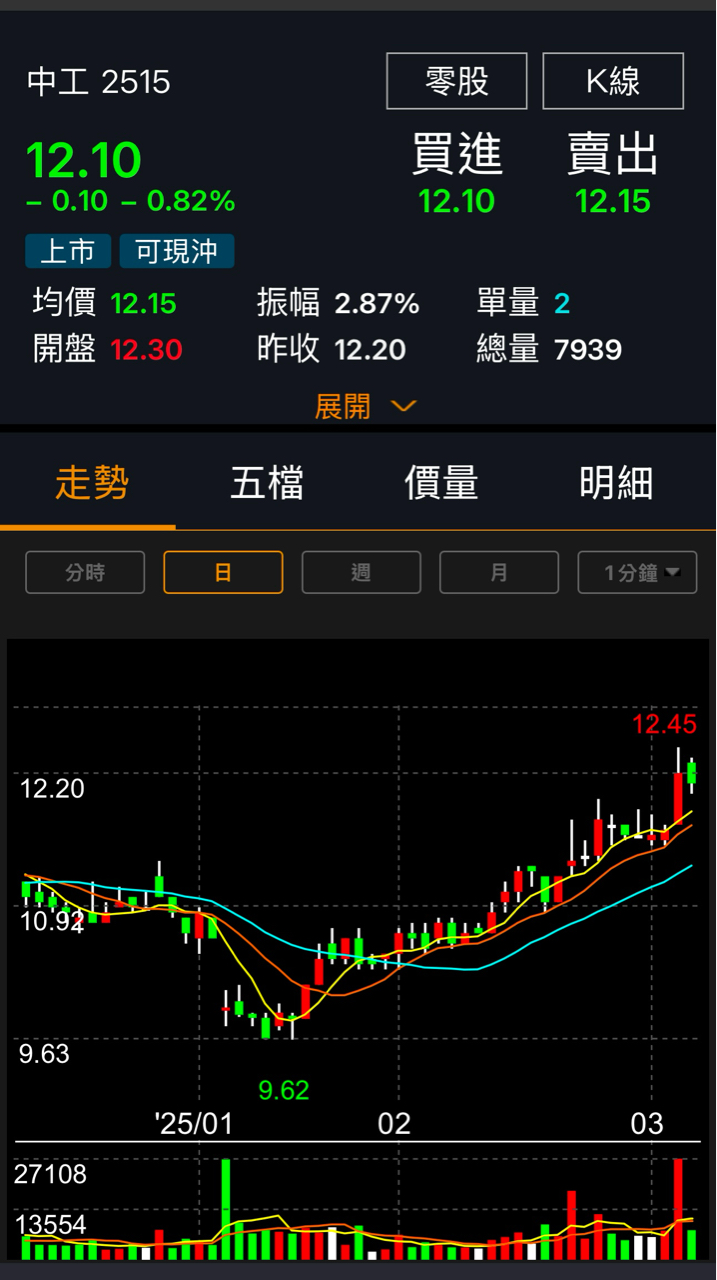Switch to the 價量 tab
The image size is (717, 1280).
point(441,483)
